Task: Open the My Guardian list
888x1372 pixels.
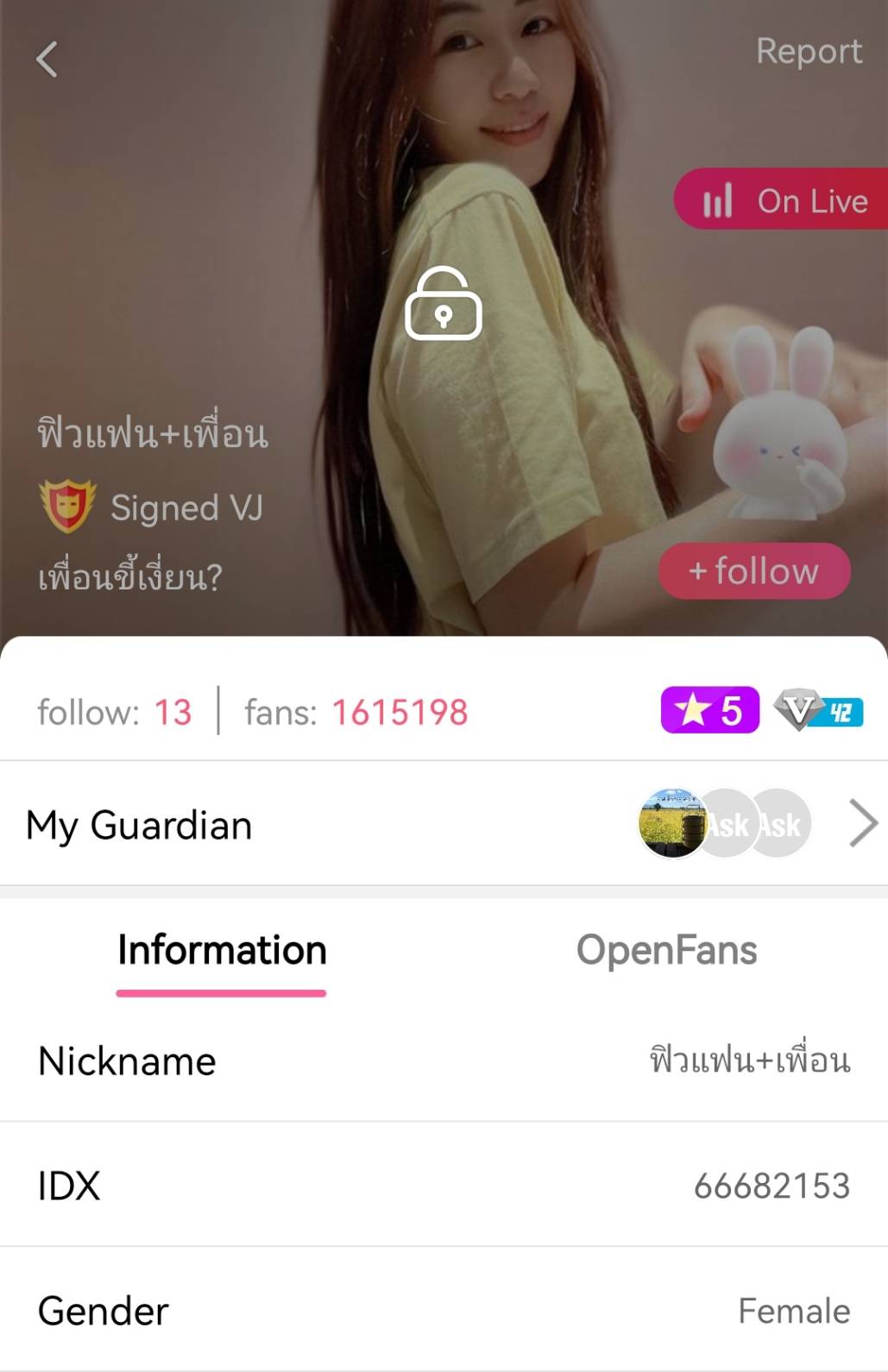Action: tap(863, 824)
